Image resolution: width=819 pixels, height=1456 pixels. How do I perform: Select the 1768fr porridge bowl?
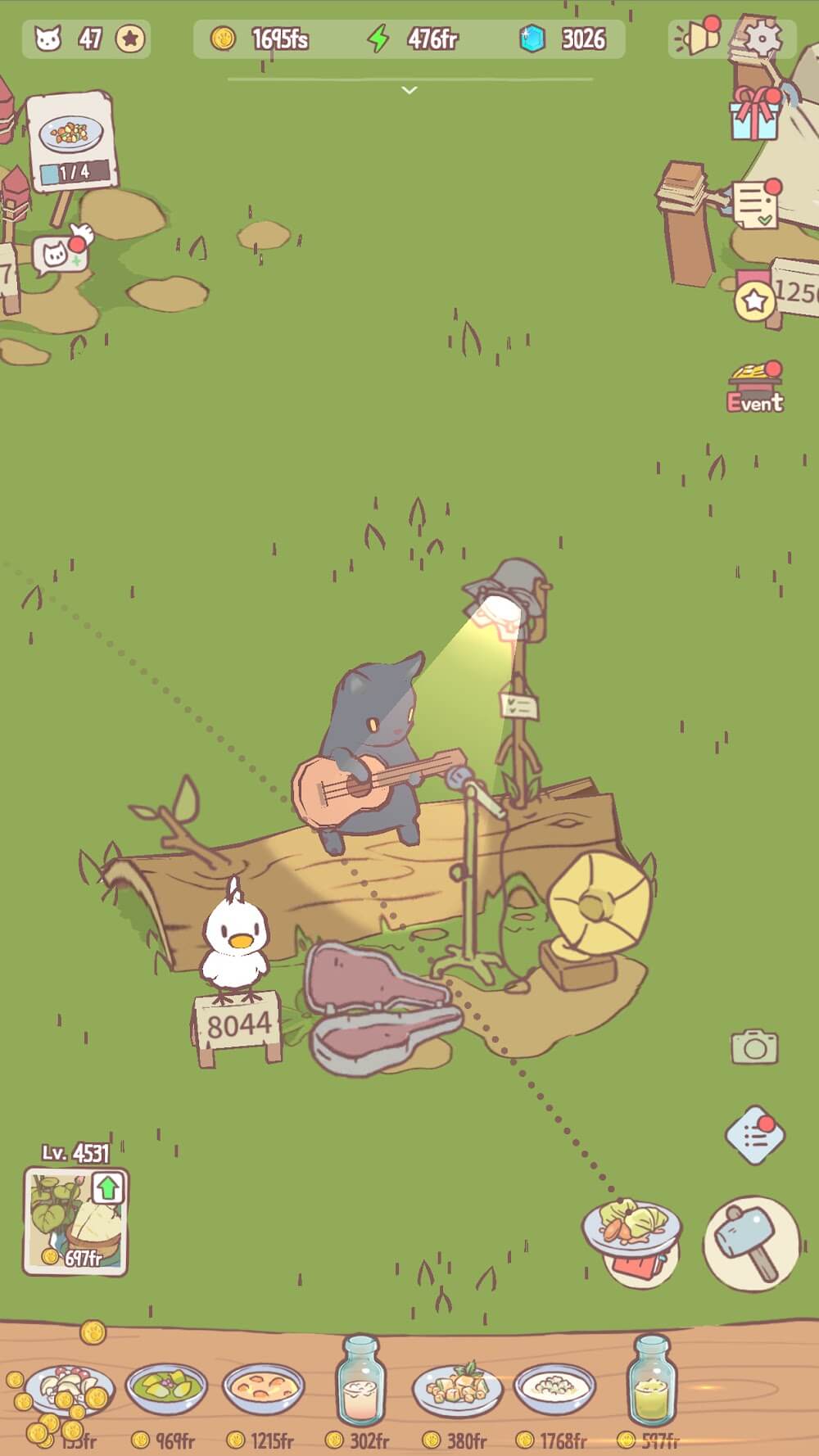click(x=554, y=1389)
